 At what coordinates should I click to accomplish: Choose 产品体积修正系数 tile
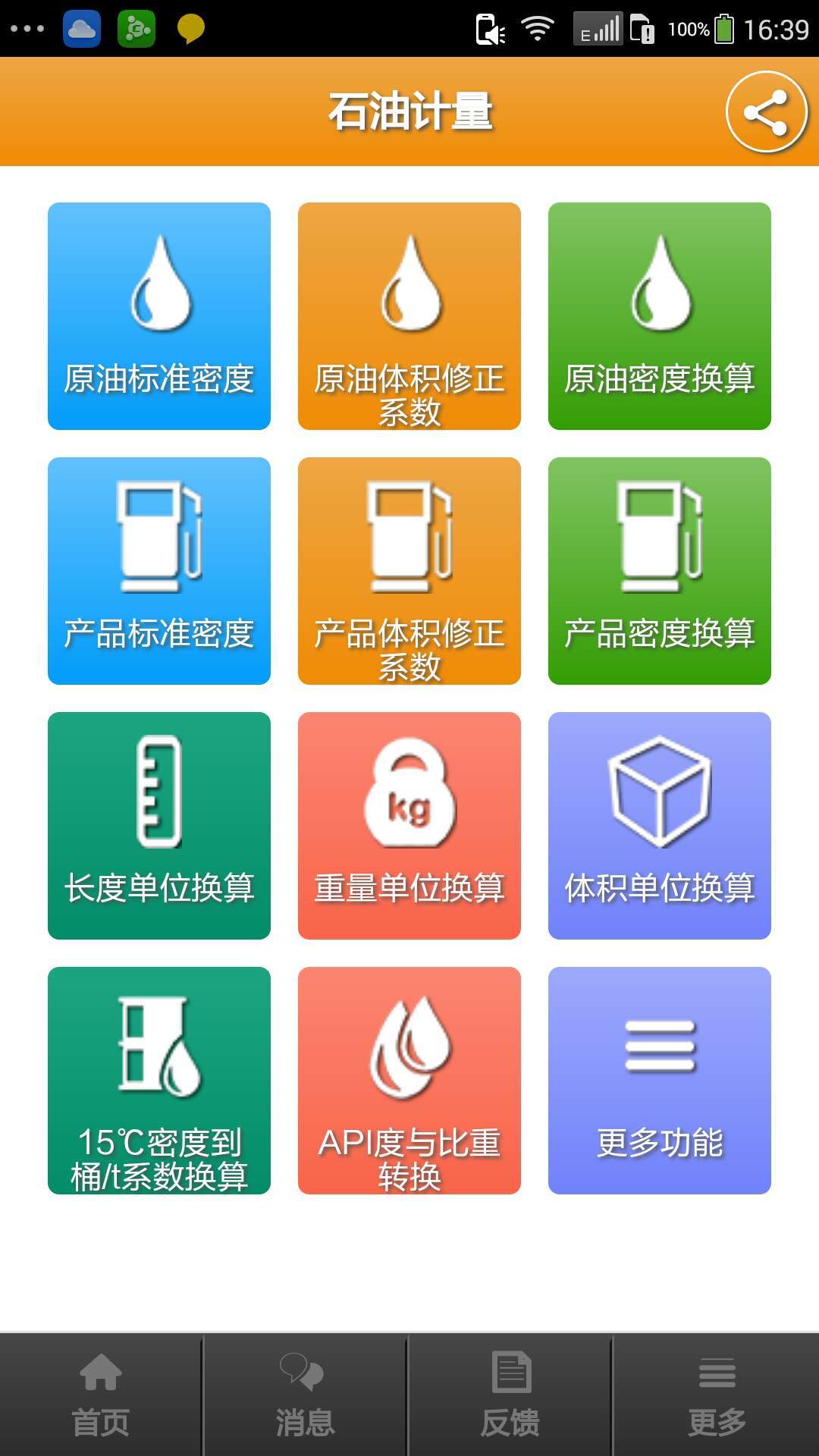(409, 571)
